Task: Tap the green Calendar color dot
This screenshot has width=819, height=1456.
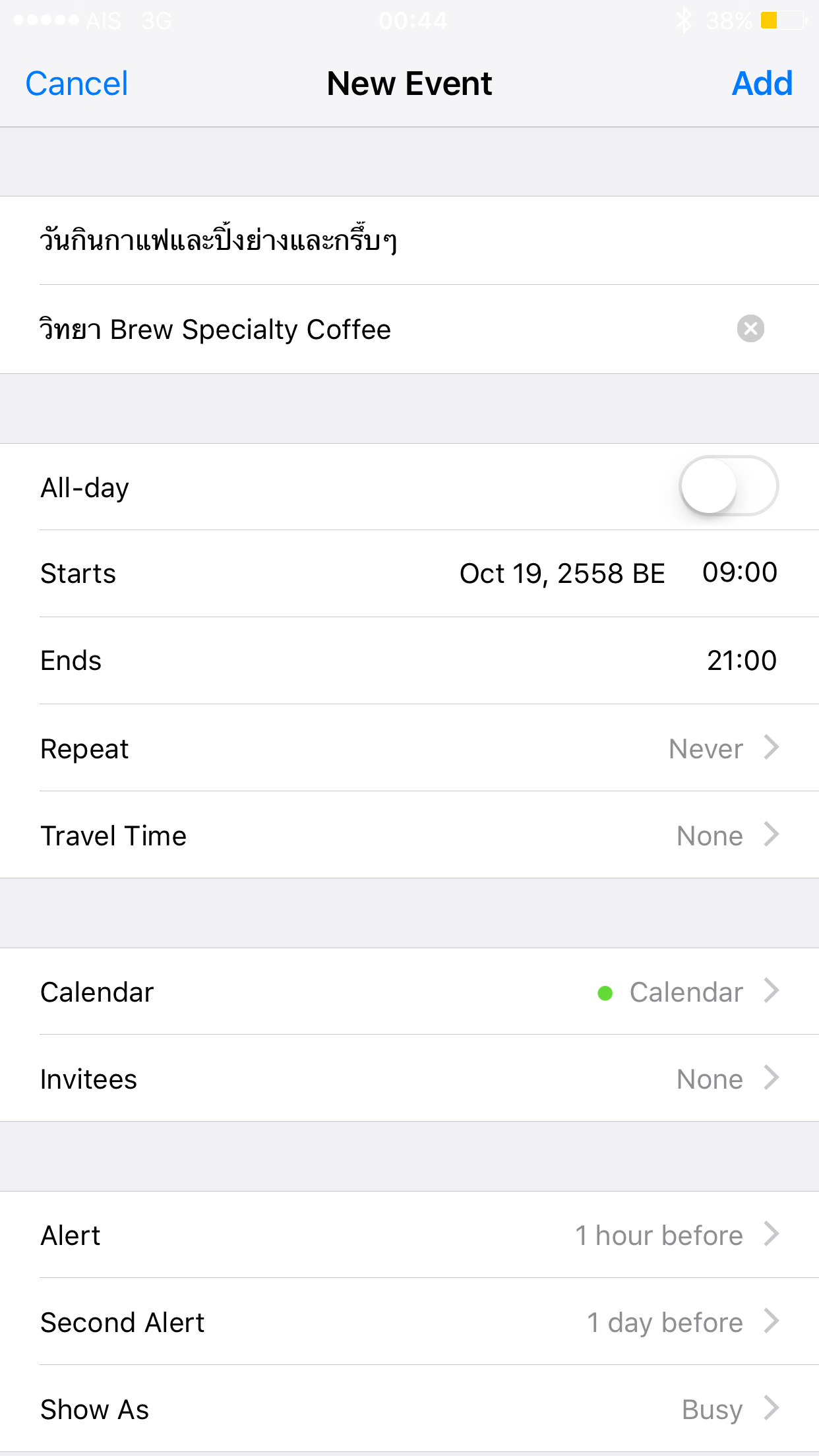Action: (604, 991)
